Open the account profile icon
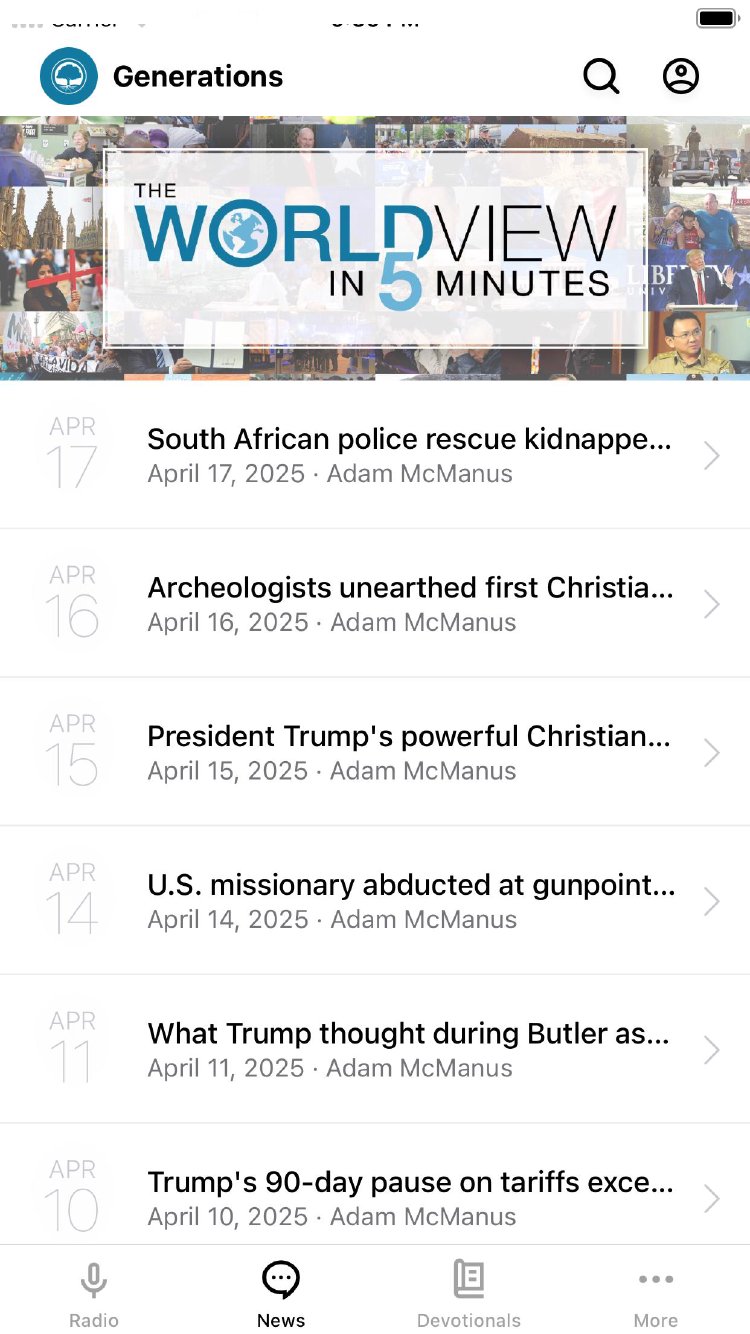The width and height of the screenshot is (750, 1334). 681,76
